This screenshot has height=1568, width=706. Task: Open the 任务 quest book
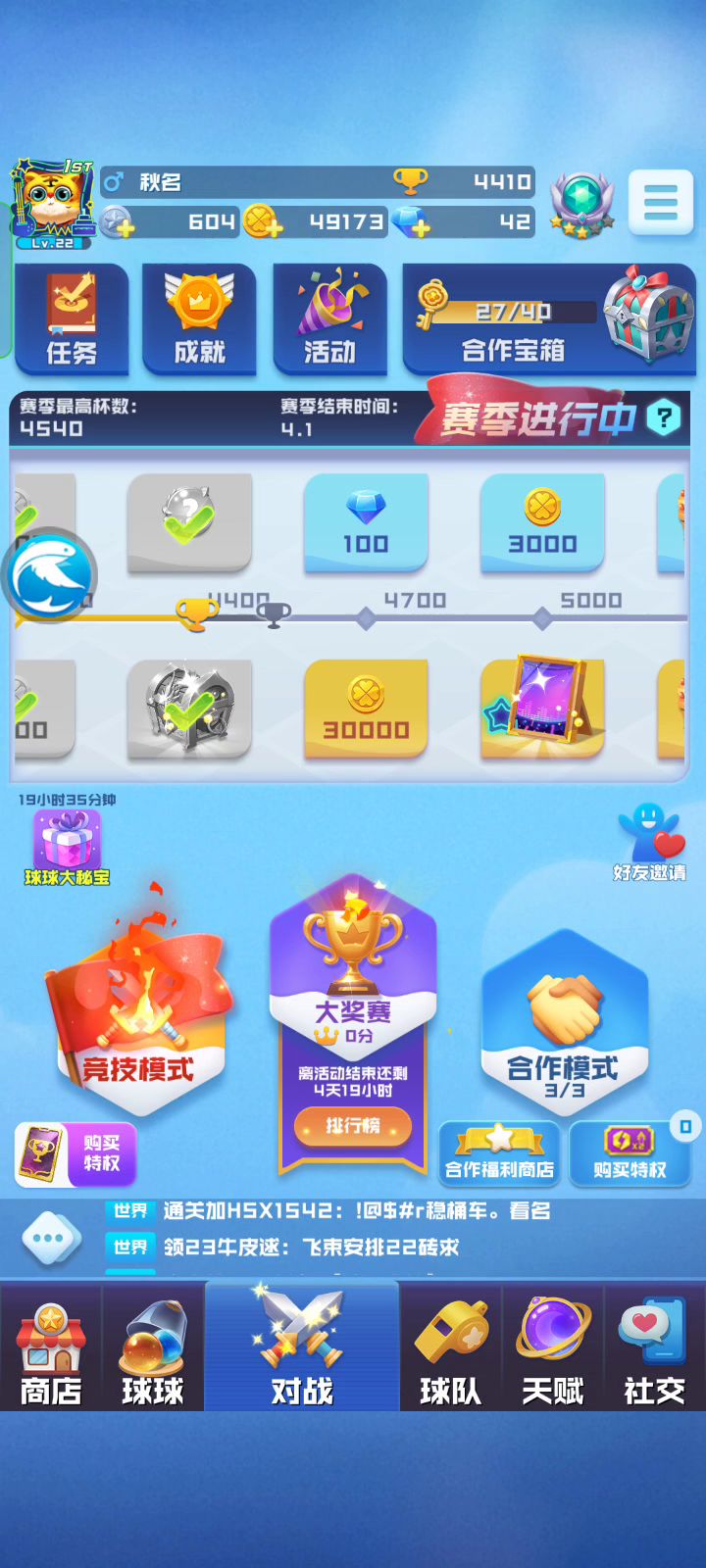click(x=72, y=319)
